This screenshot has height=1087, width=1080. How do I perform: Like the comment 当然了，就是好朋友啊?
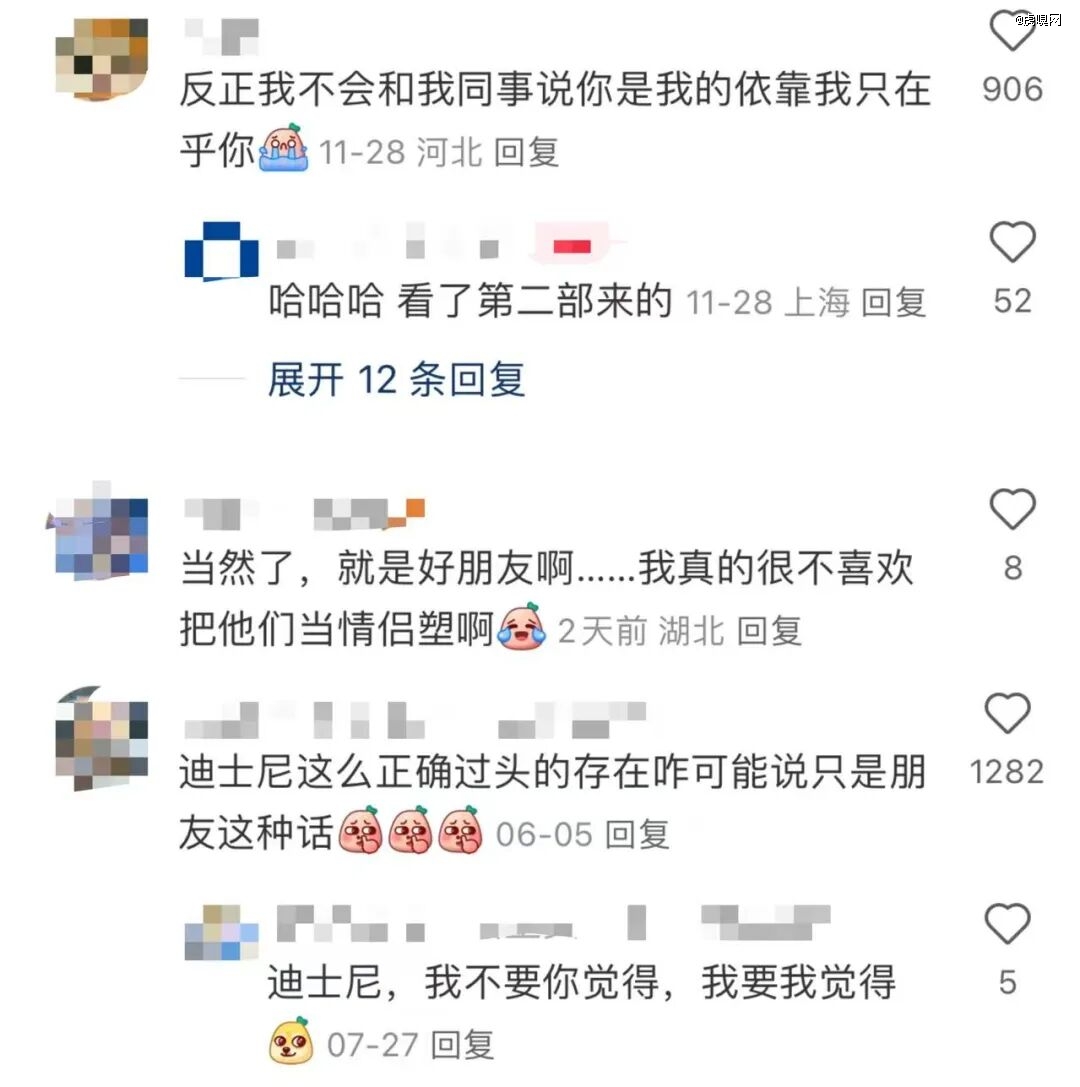1011,510
